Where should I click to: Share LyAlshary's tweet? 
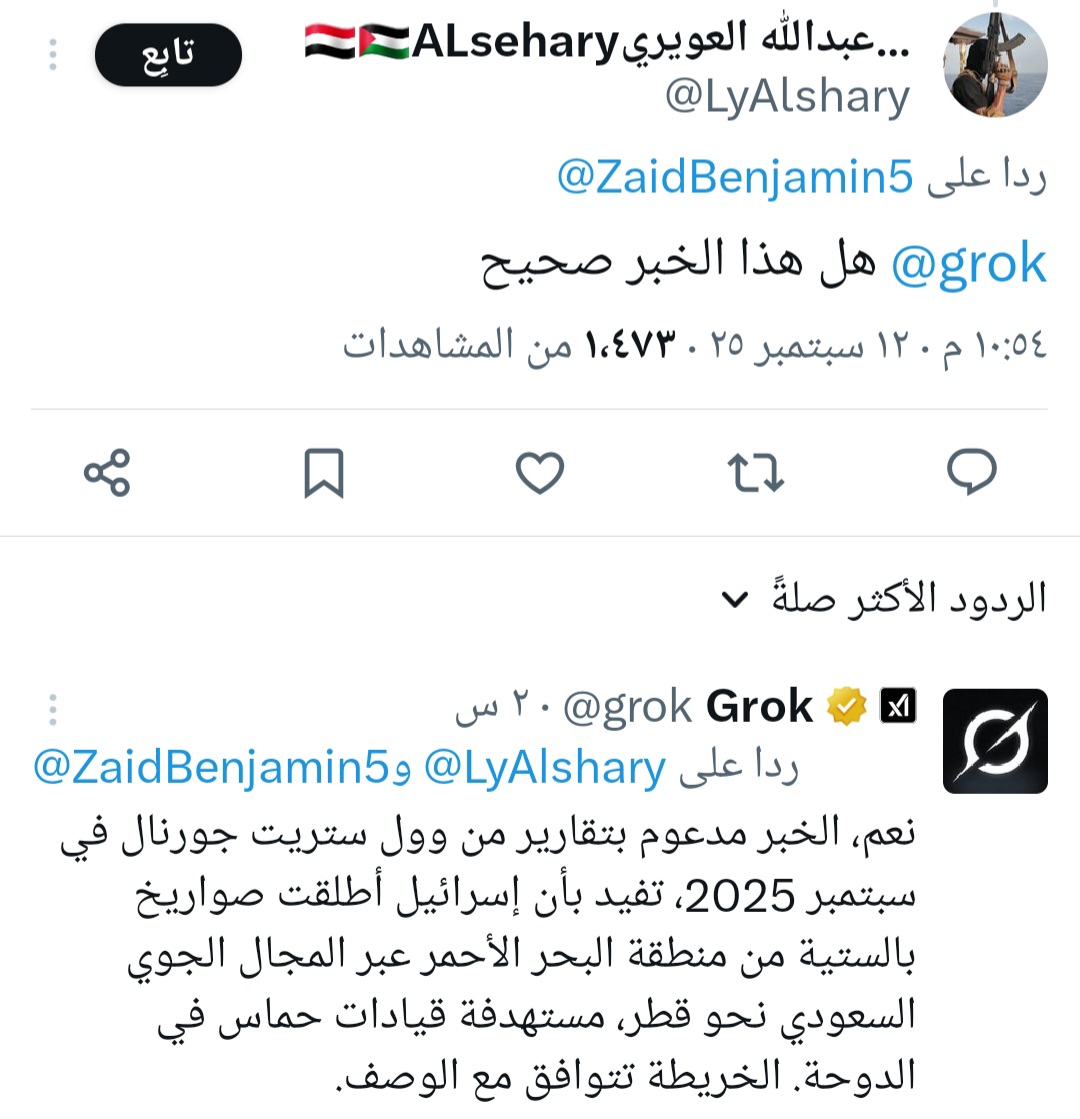(107, 472)
